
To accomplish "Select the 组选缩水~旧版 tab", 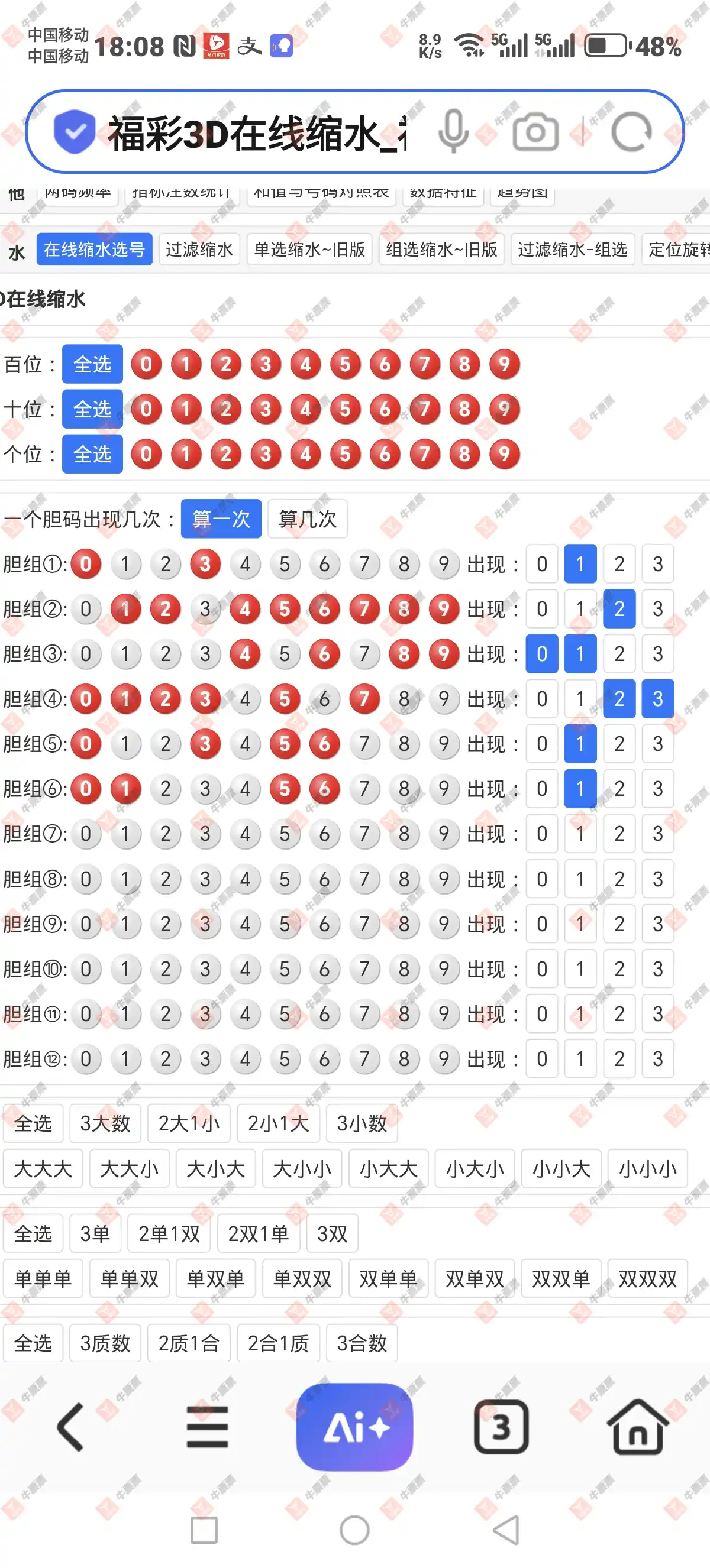I will [441, 250].
